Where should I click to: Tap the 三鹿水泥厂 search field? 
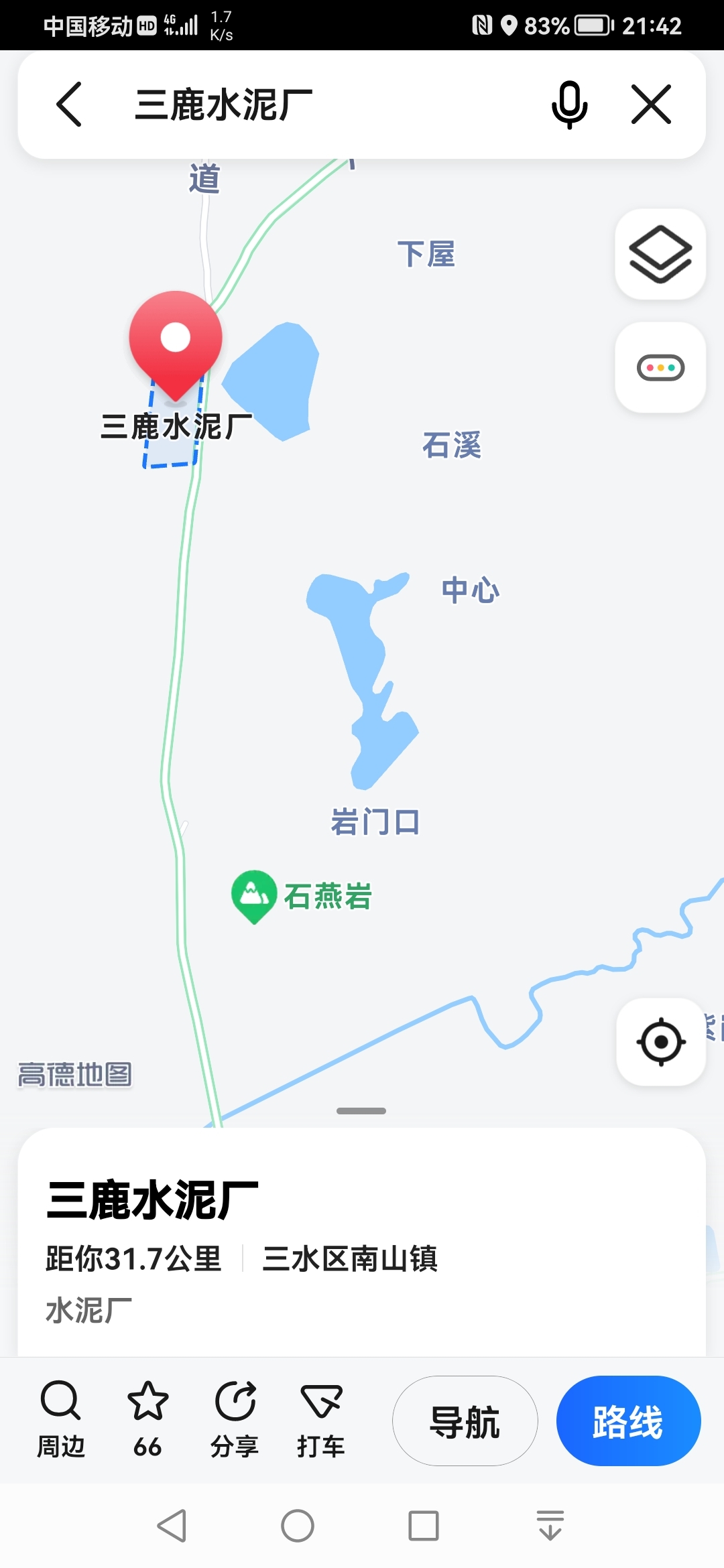[322, 105]
